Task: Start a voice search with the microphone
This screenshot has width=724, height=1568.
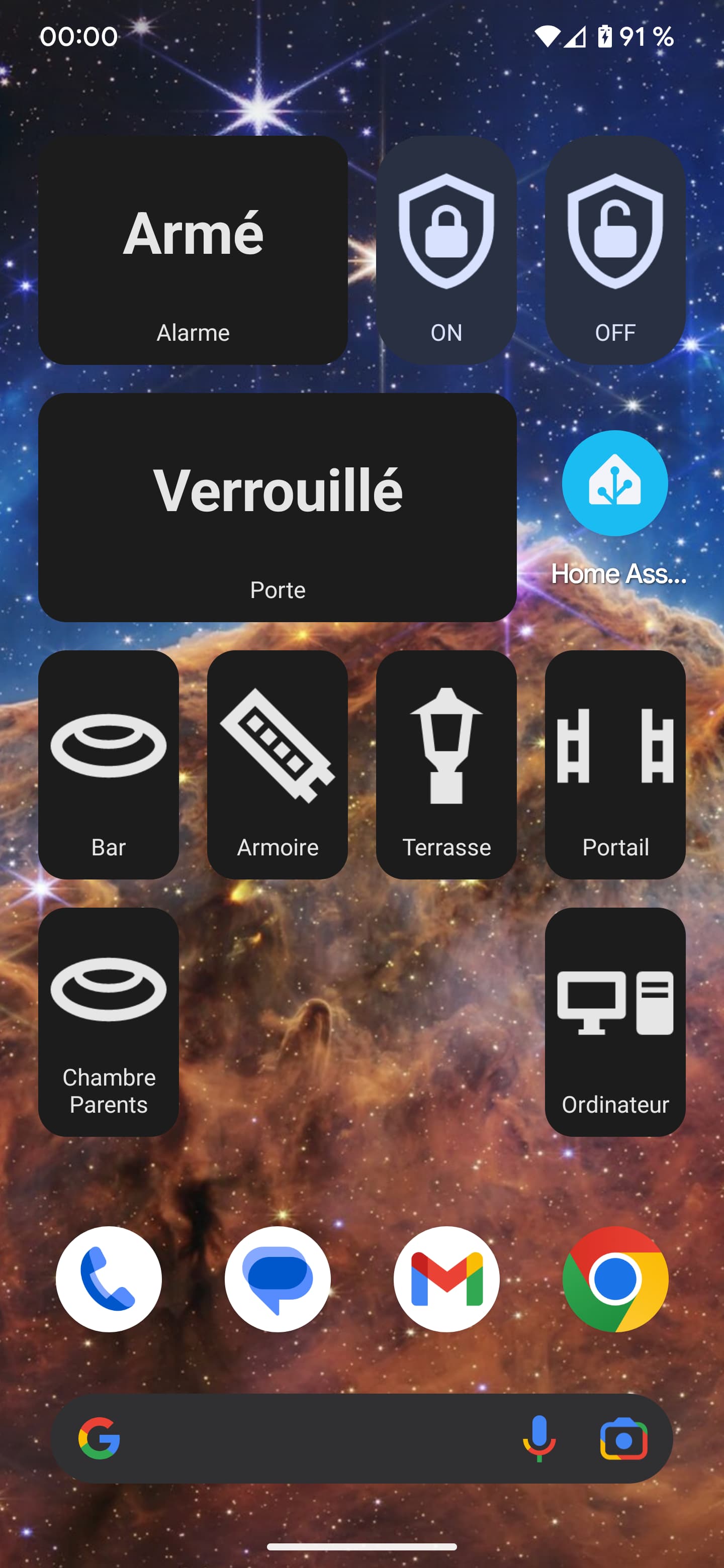Action: click(539, 1438)
